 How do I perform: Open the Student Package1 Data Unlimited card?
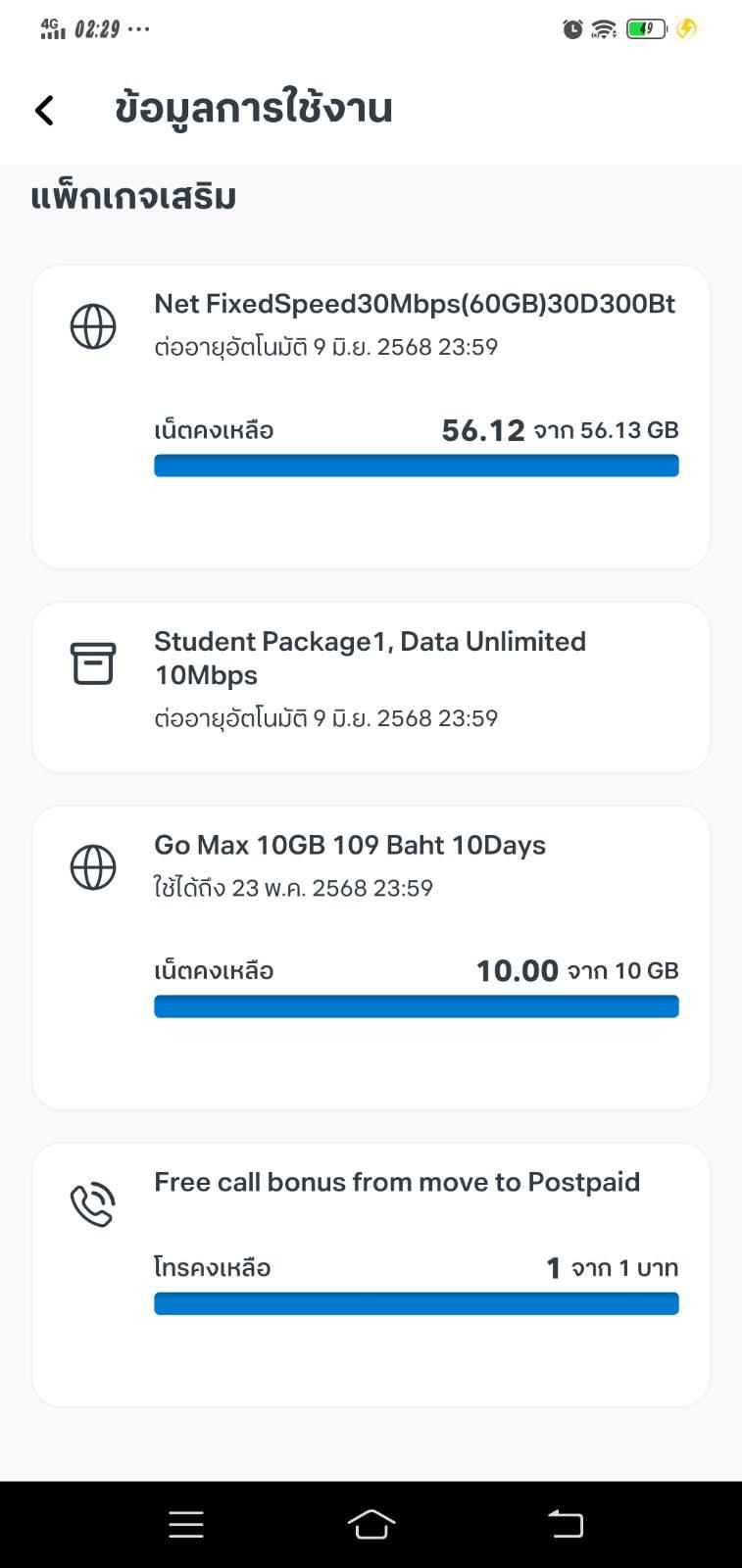[371, 687]
